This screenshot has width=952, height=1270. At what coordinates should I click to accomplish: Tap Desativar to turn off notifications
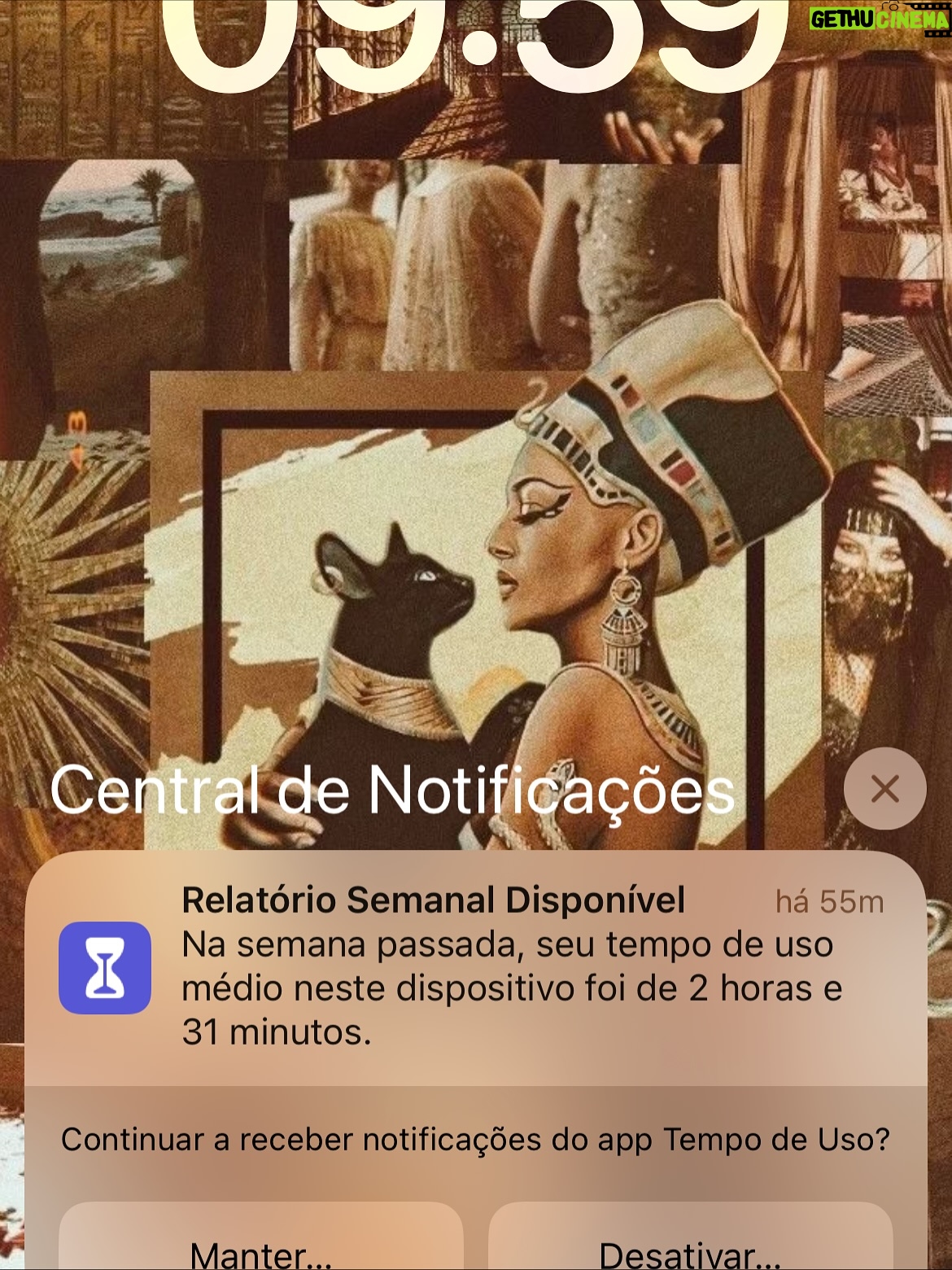[690, 1237]
